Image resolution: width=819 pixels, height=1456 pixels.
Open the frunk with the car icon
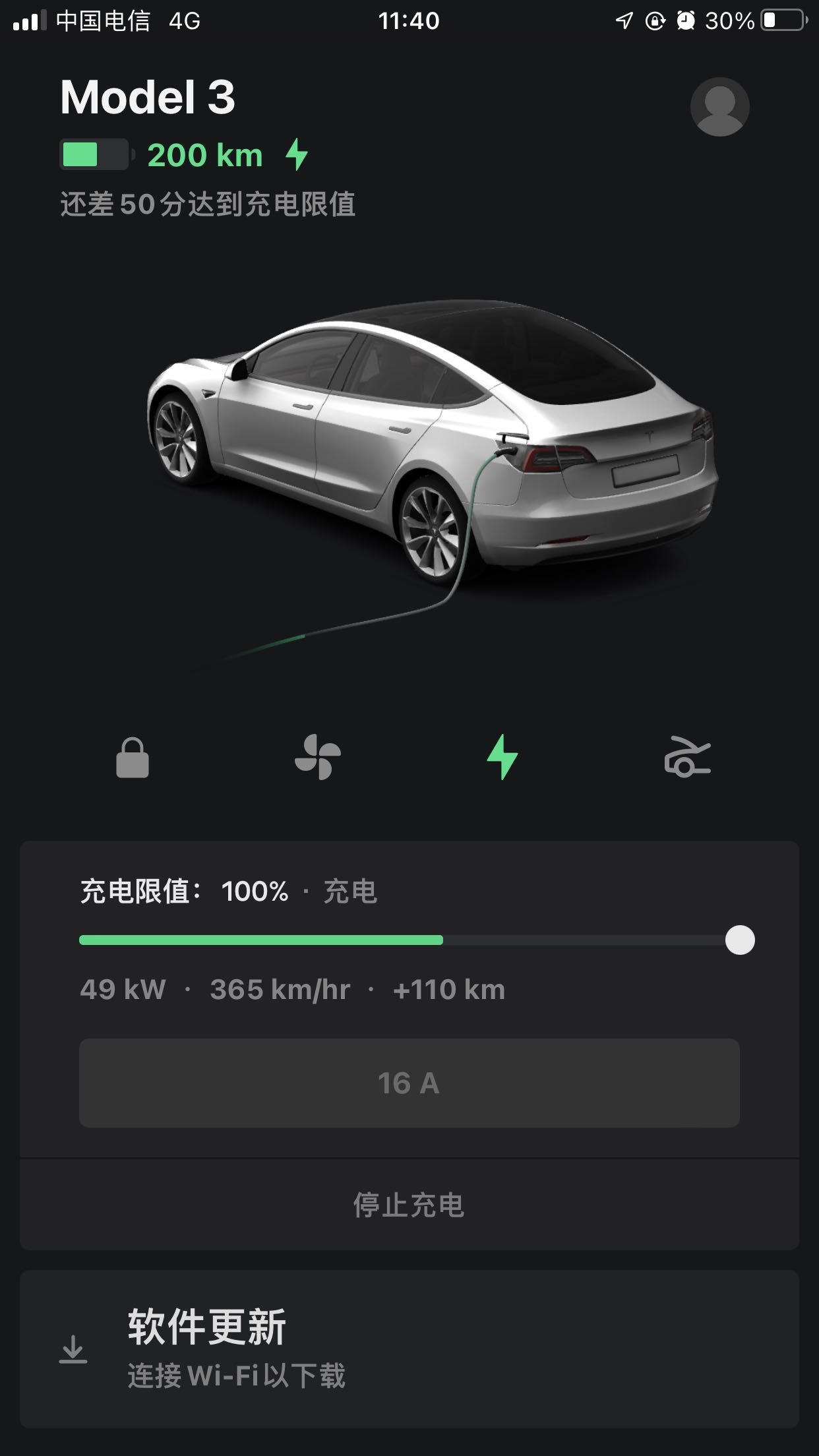pos(687,757)
